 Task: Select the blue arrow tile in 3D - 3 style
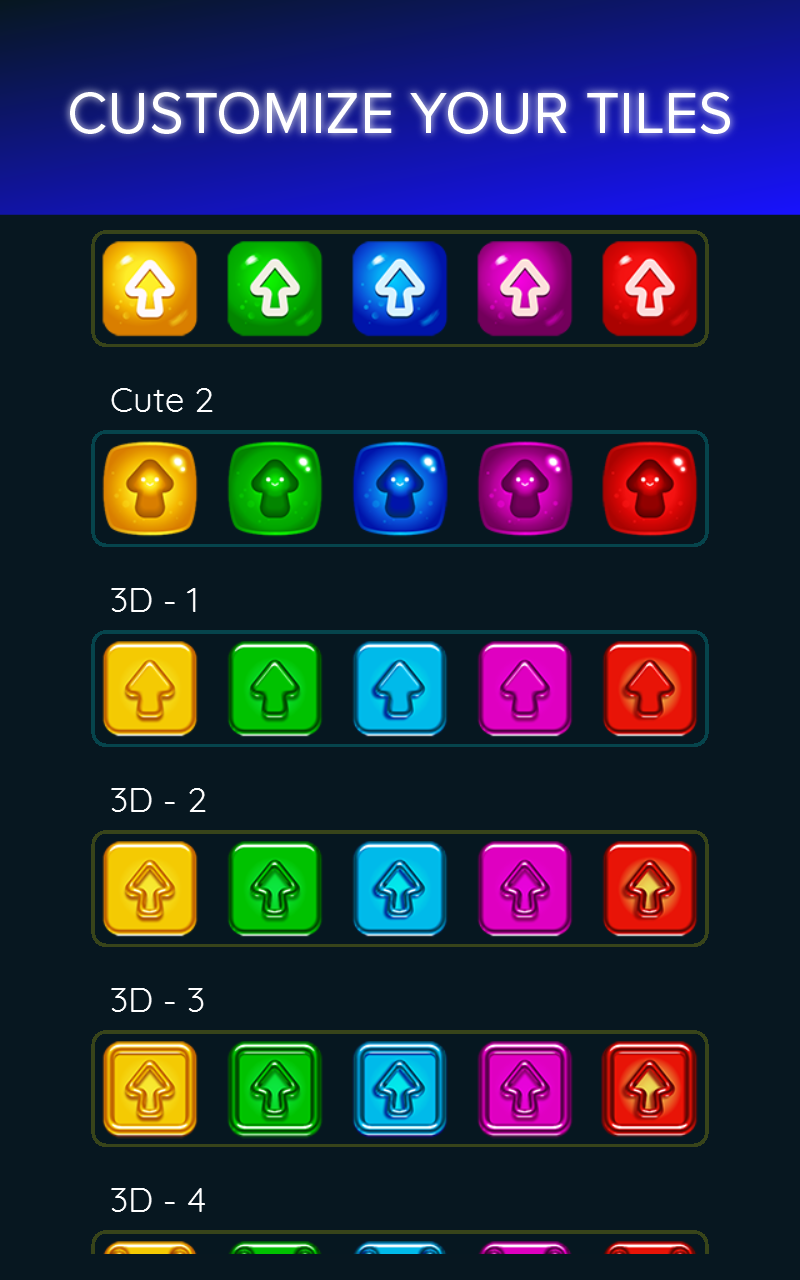point(400,1088)
